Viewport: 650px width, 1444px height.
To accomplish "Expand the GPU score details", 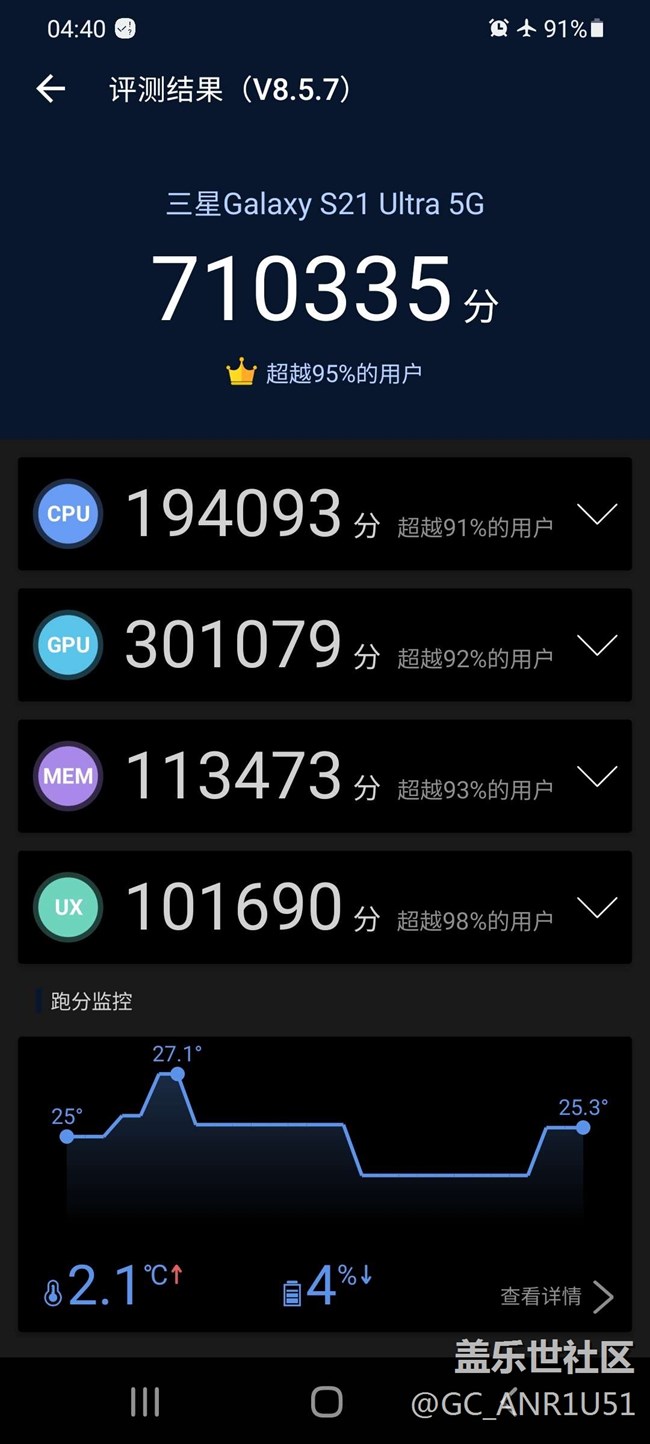I will 597,646.
